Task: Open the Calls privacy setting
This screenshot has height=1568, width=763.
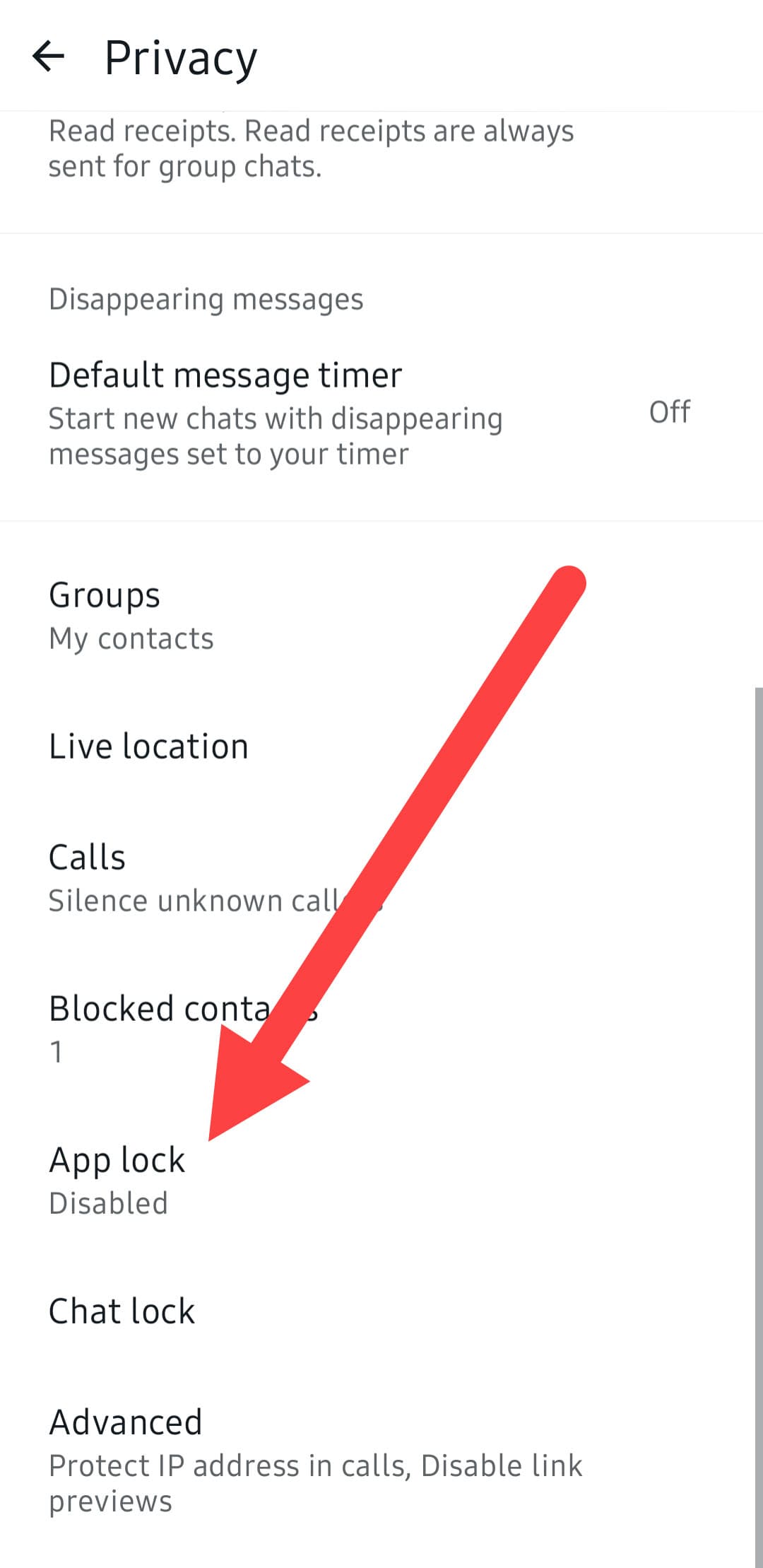Action: 87,856
